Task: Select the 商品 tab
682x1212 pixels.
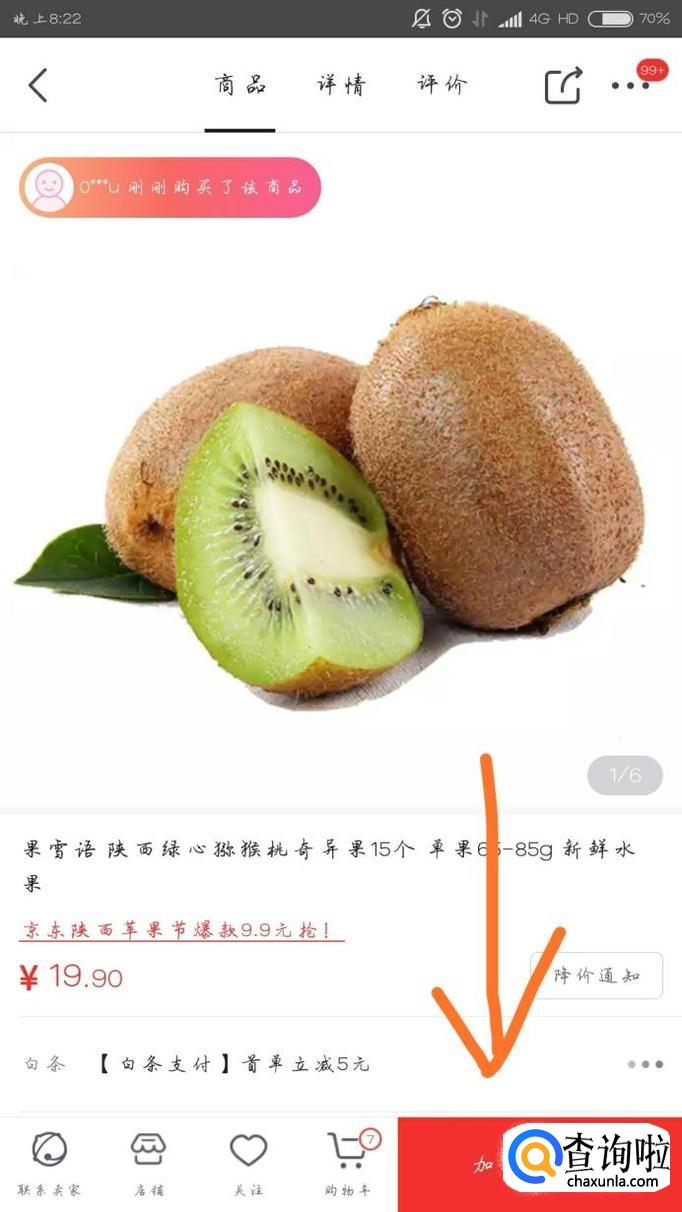Action: click(x=240, y=85)
